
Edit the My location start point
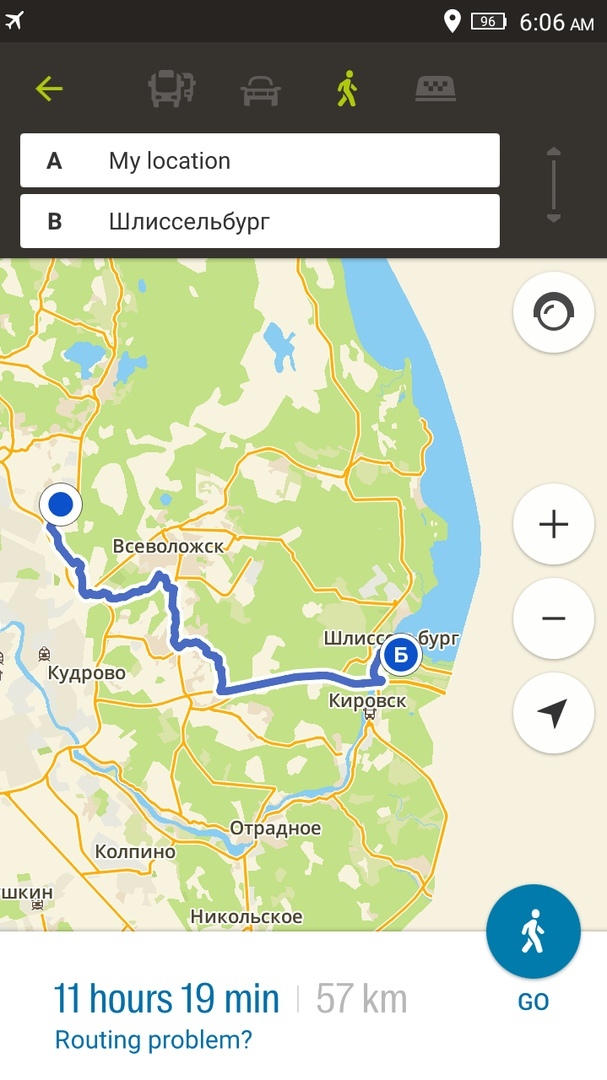click(259, 161)
